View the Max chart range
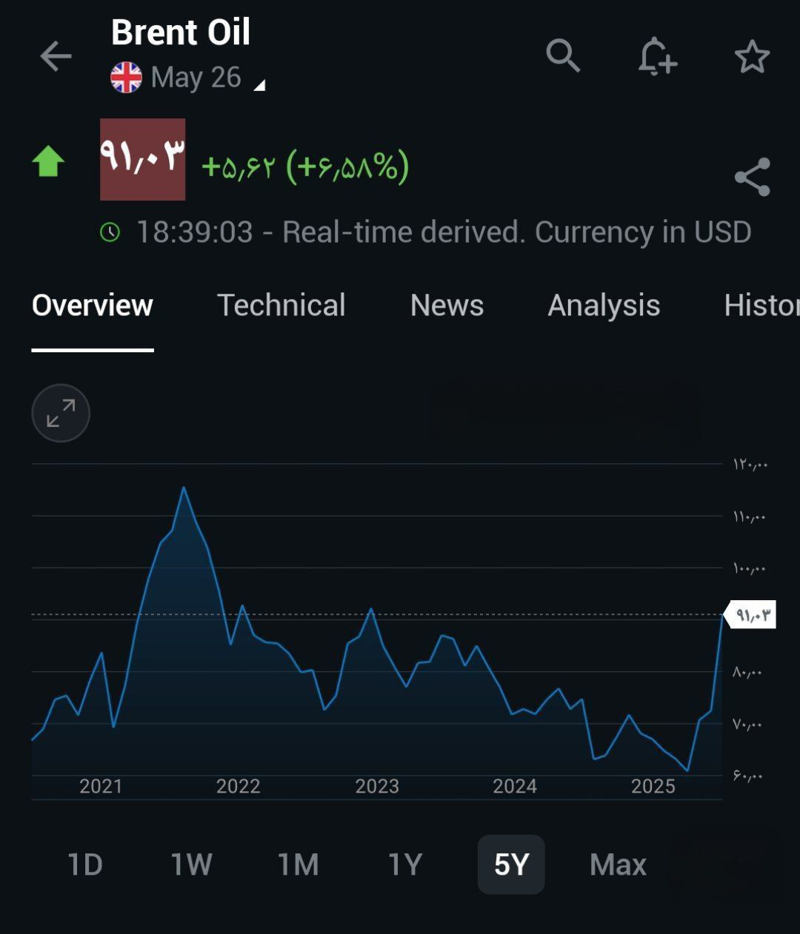Image resolution: width=800 pixels, height=934 pixels. (x=618, y=864)
